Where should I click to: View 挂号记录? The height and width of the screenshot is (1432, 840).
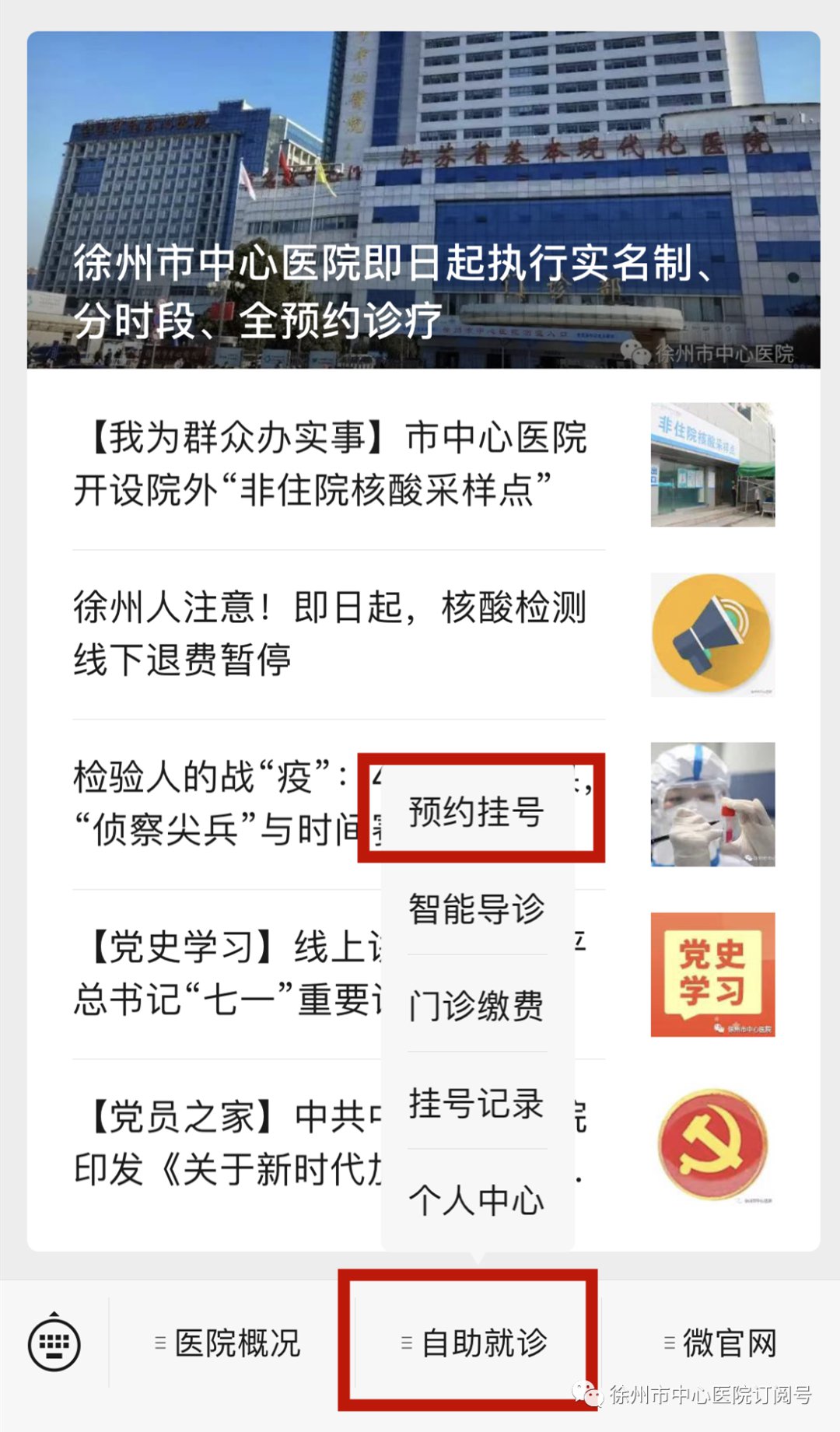click(476, 1103)
